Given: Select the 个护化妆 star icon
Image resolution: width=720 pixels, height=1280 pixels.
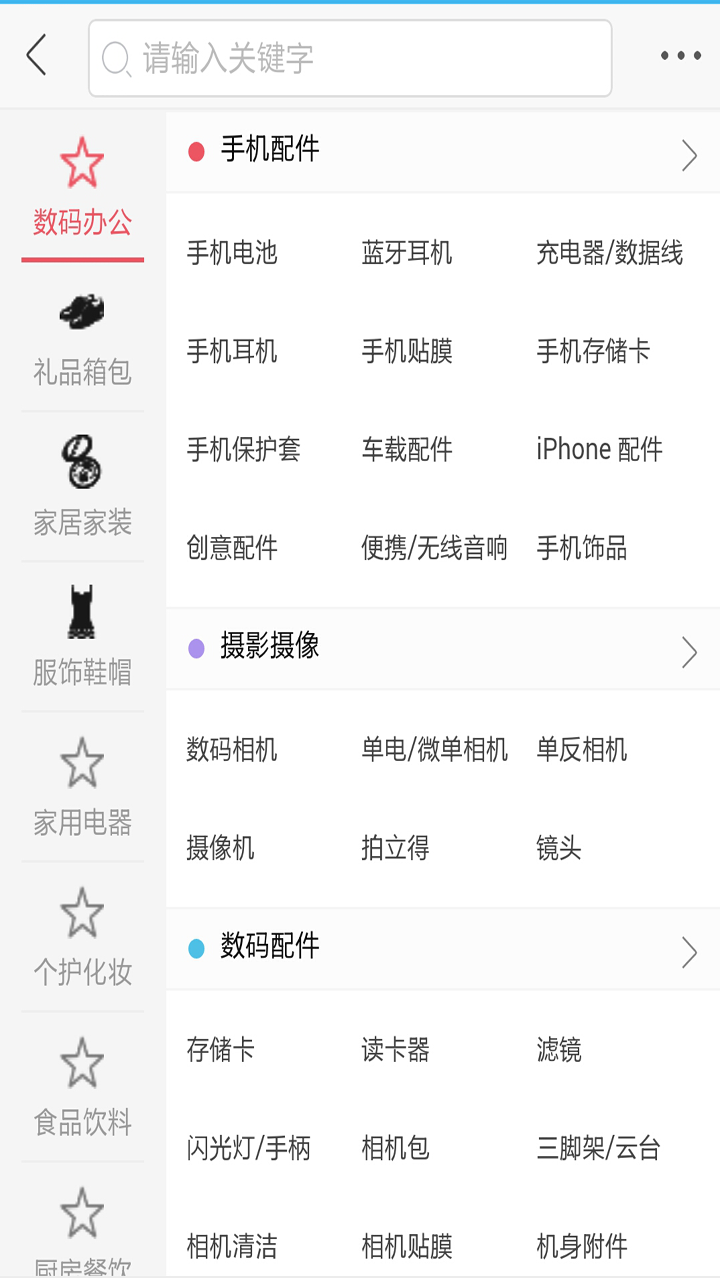Looking at the screenshot, I should [82, 912].
